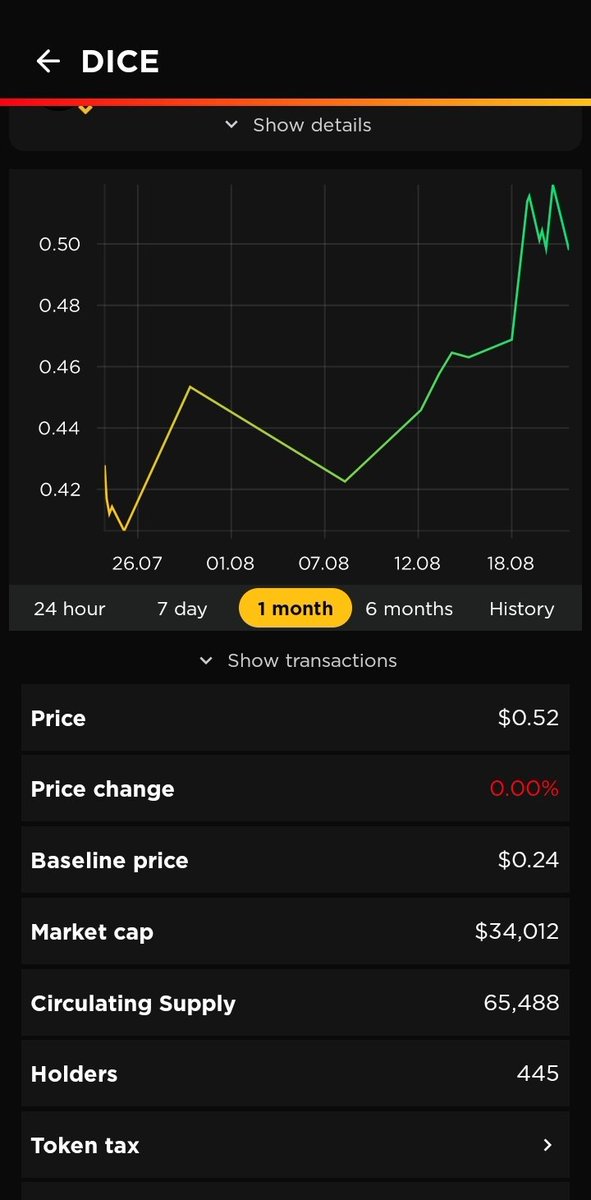Select the 7 day chart range

(182, 608)
